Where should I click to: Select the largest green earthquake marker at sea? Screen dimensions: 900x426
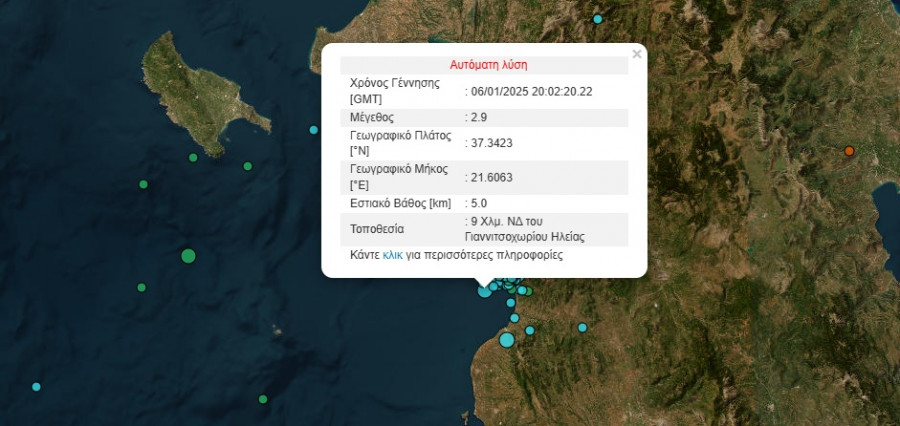pyautogui.click(x=188, y=256)
